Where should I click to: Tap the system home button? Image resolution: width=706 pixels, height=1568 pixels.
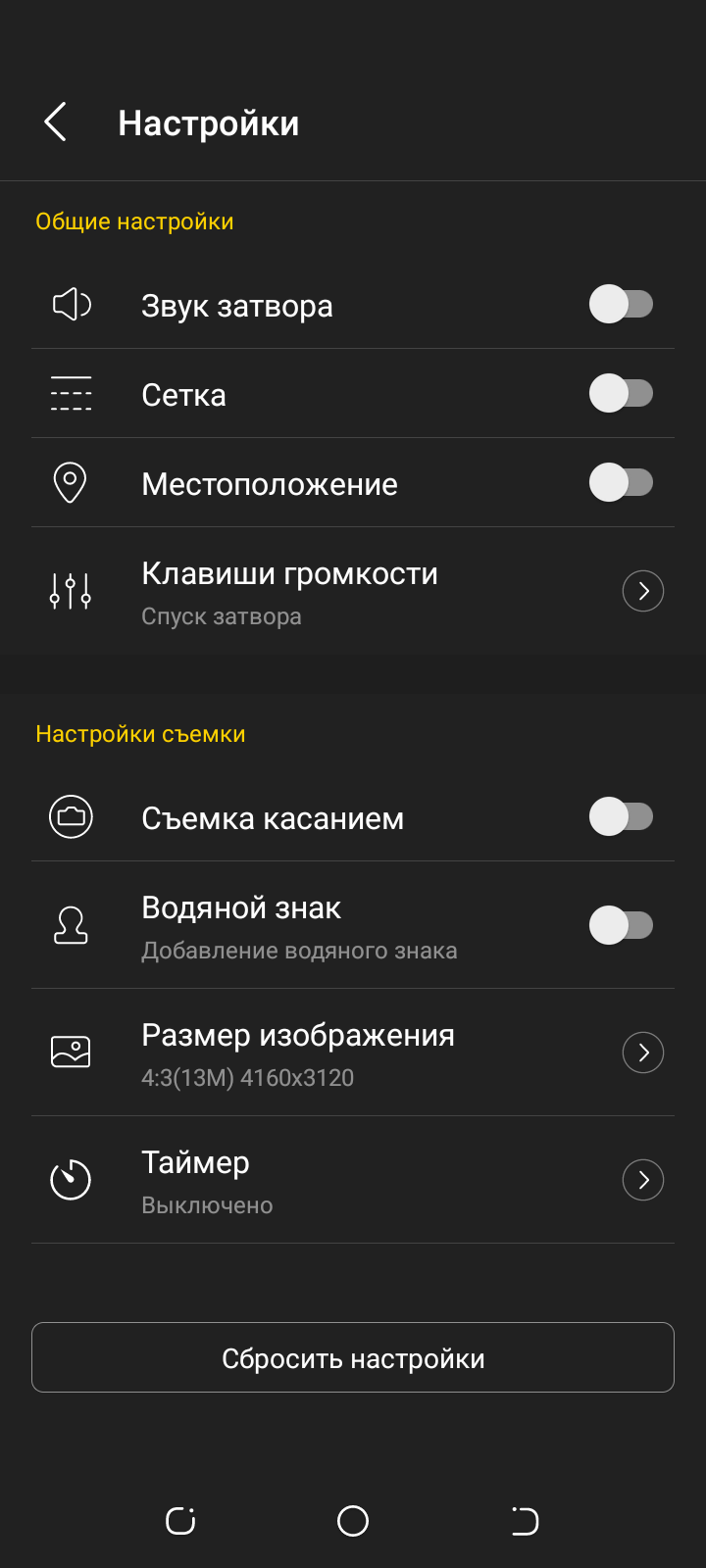coord(353,1521)
